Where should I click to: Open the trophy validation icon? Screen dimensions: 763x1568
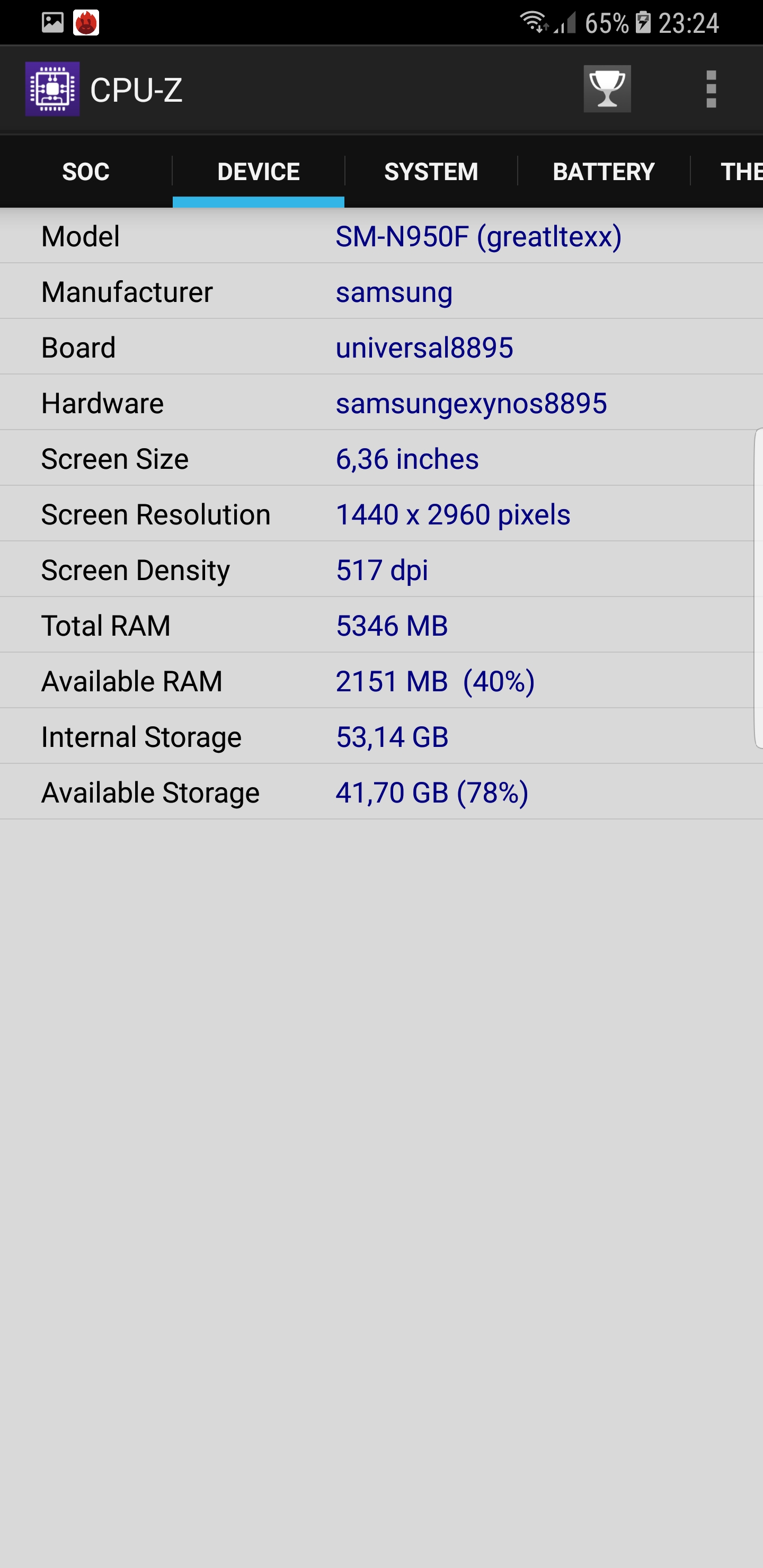coord(607,89)
